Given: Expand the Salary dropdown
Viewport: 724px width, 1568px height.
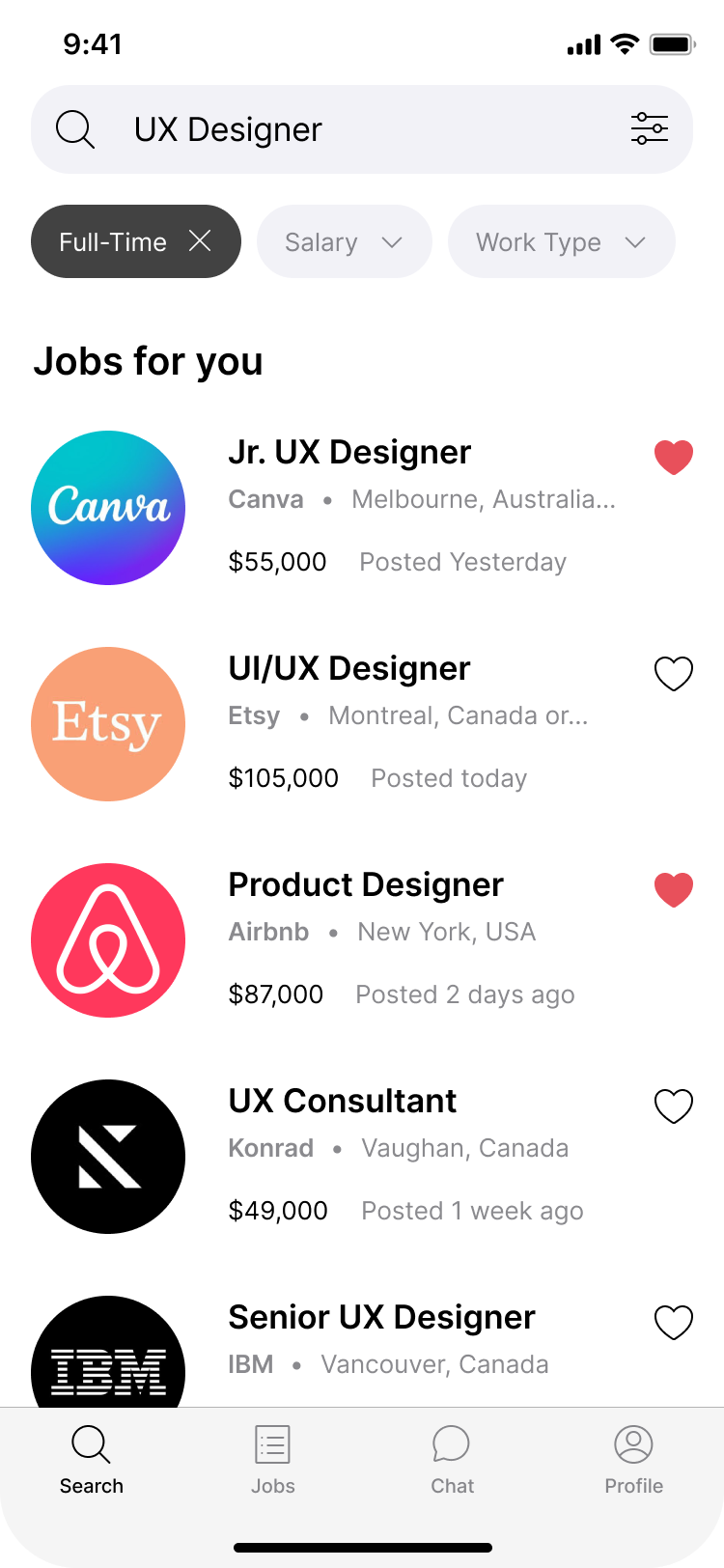Looking at the screenshot, I should pyautogui.click(x=344, y=242).
